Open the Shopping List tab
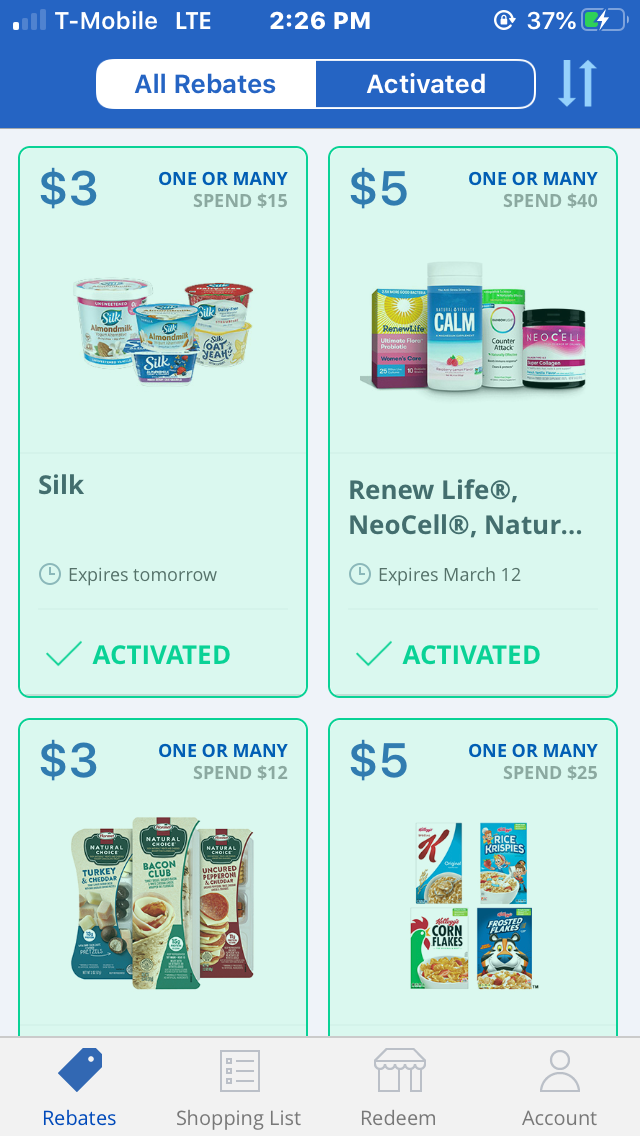The image size is (640, 1136). [239, 1087]
